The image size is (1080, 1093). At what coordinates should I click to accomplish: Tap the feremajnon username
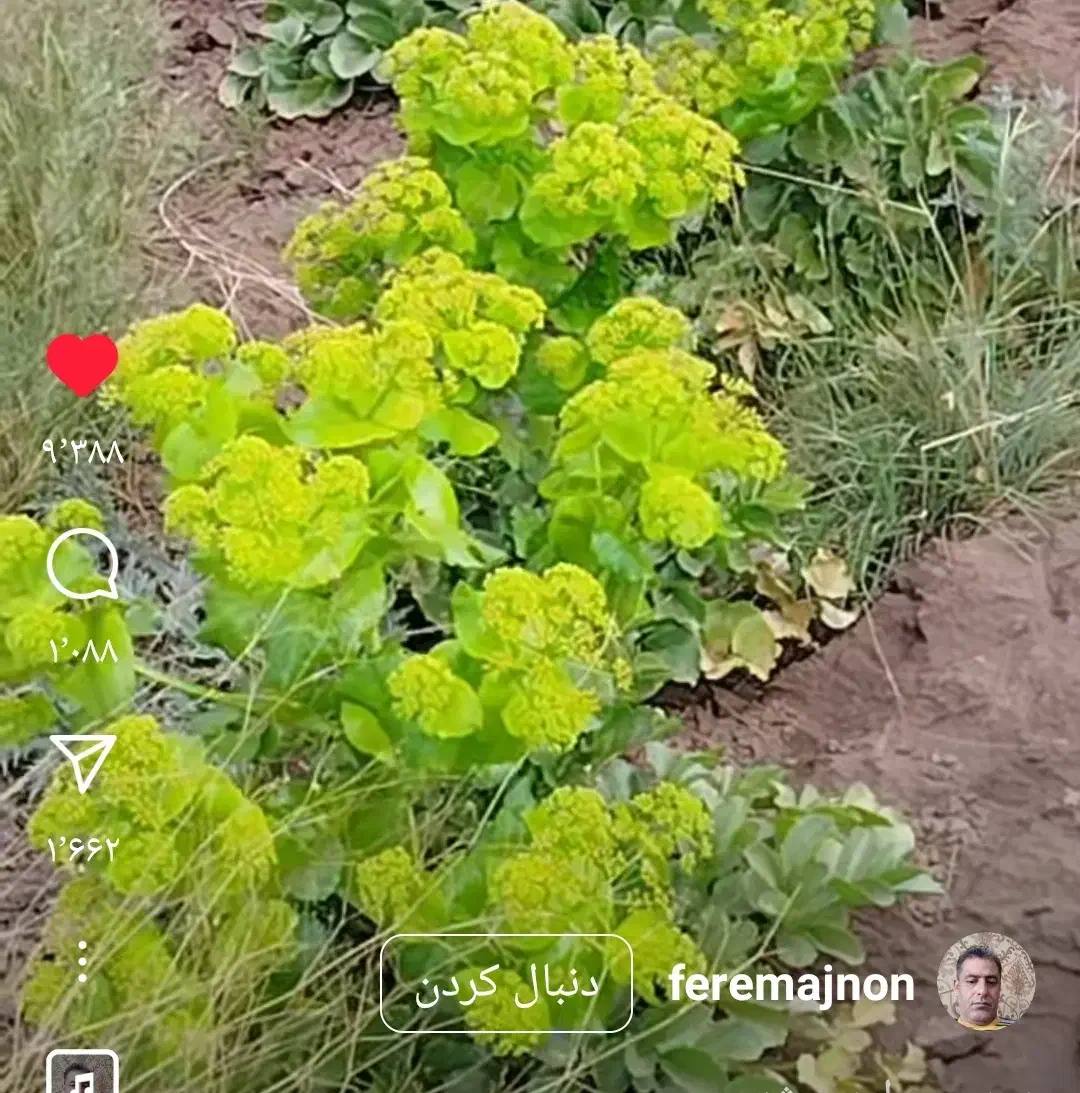click(791, 984)
